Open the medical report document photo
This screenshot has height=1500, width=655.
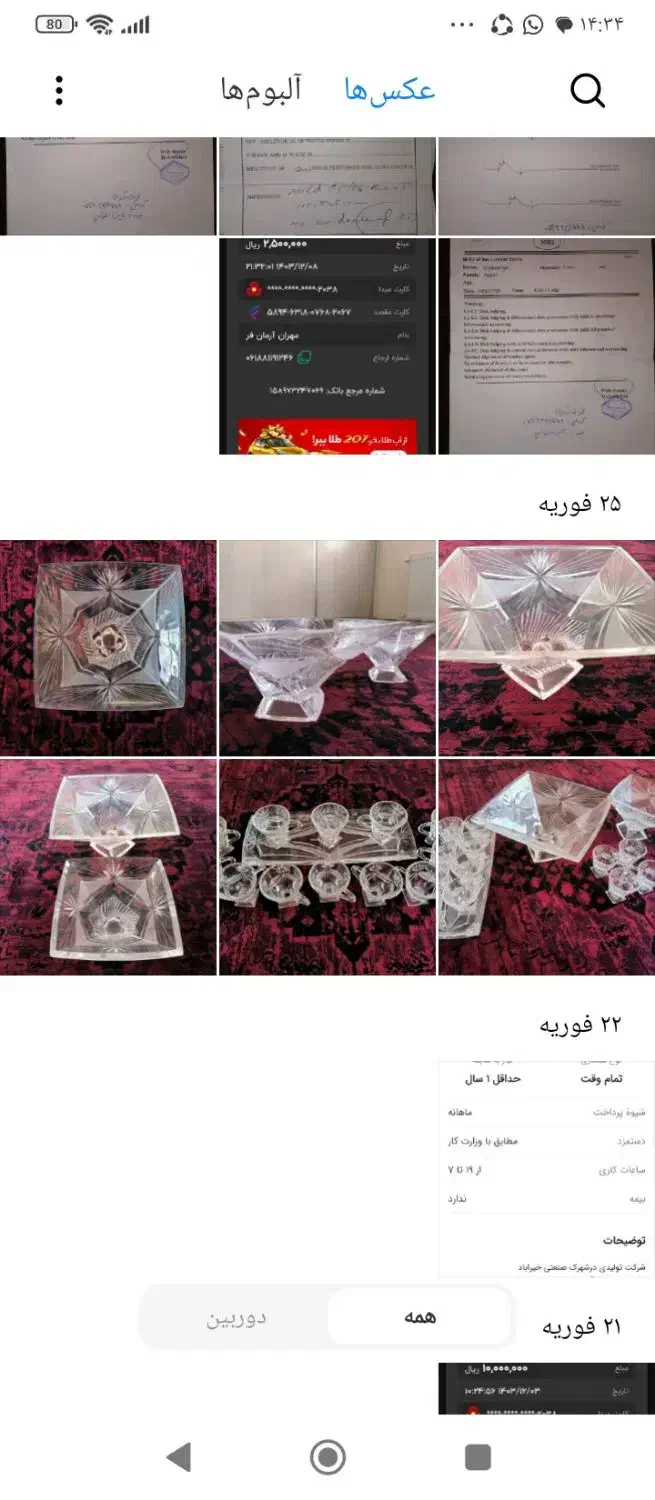pyautogui.click(x=546, y=346)
